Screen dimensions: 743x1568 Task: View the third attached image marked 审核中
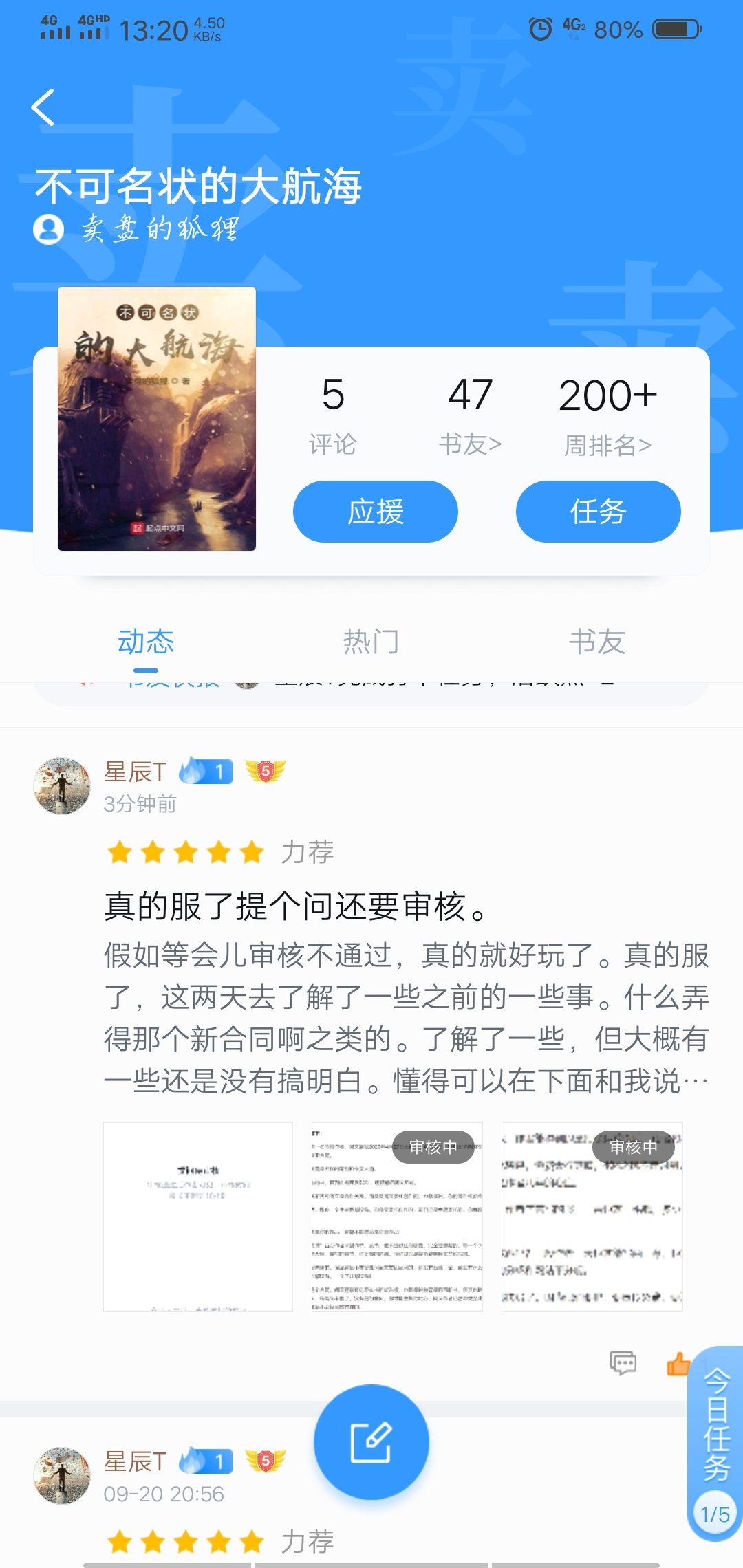592,1217
